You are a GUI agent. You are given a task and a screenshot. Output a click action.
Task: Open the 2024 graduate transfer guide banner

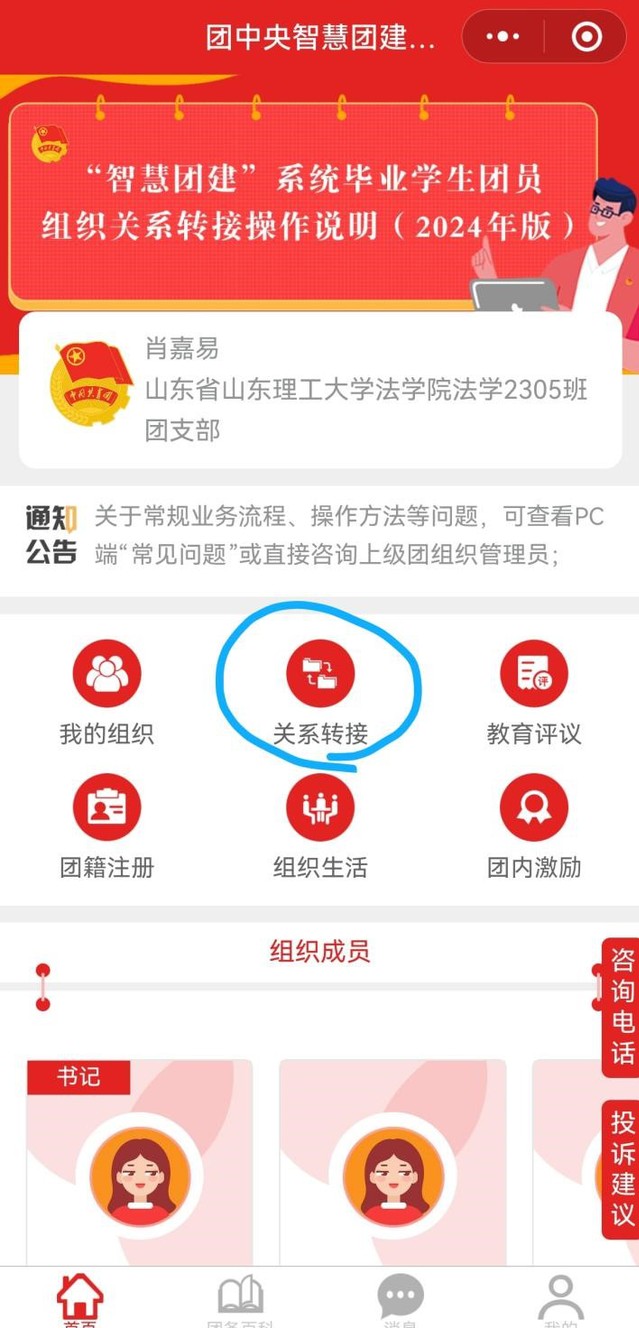[300, 200]
